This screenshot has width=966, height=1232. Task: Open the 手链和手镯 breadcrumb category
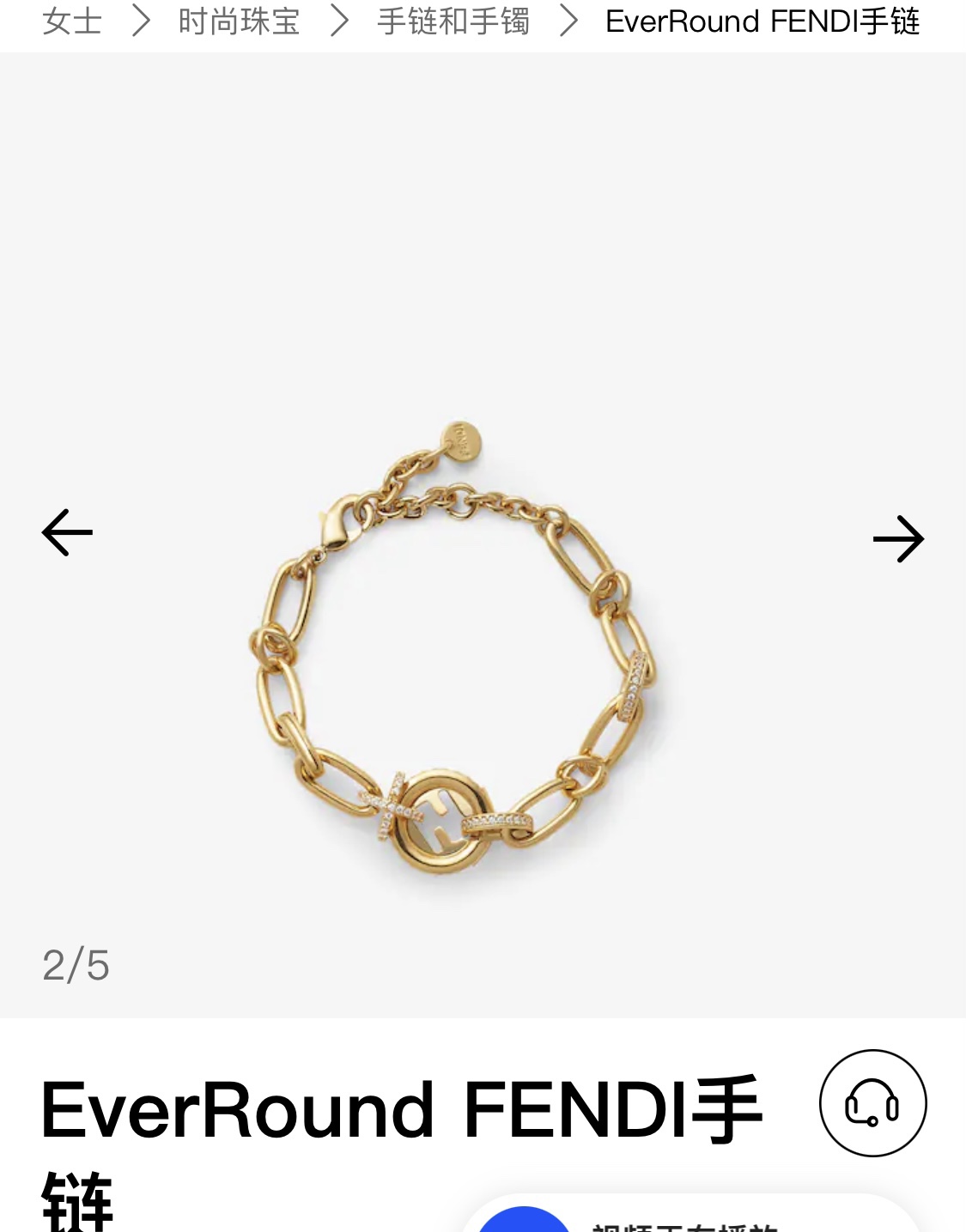click(453, 21)
